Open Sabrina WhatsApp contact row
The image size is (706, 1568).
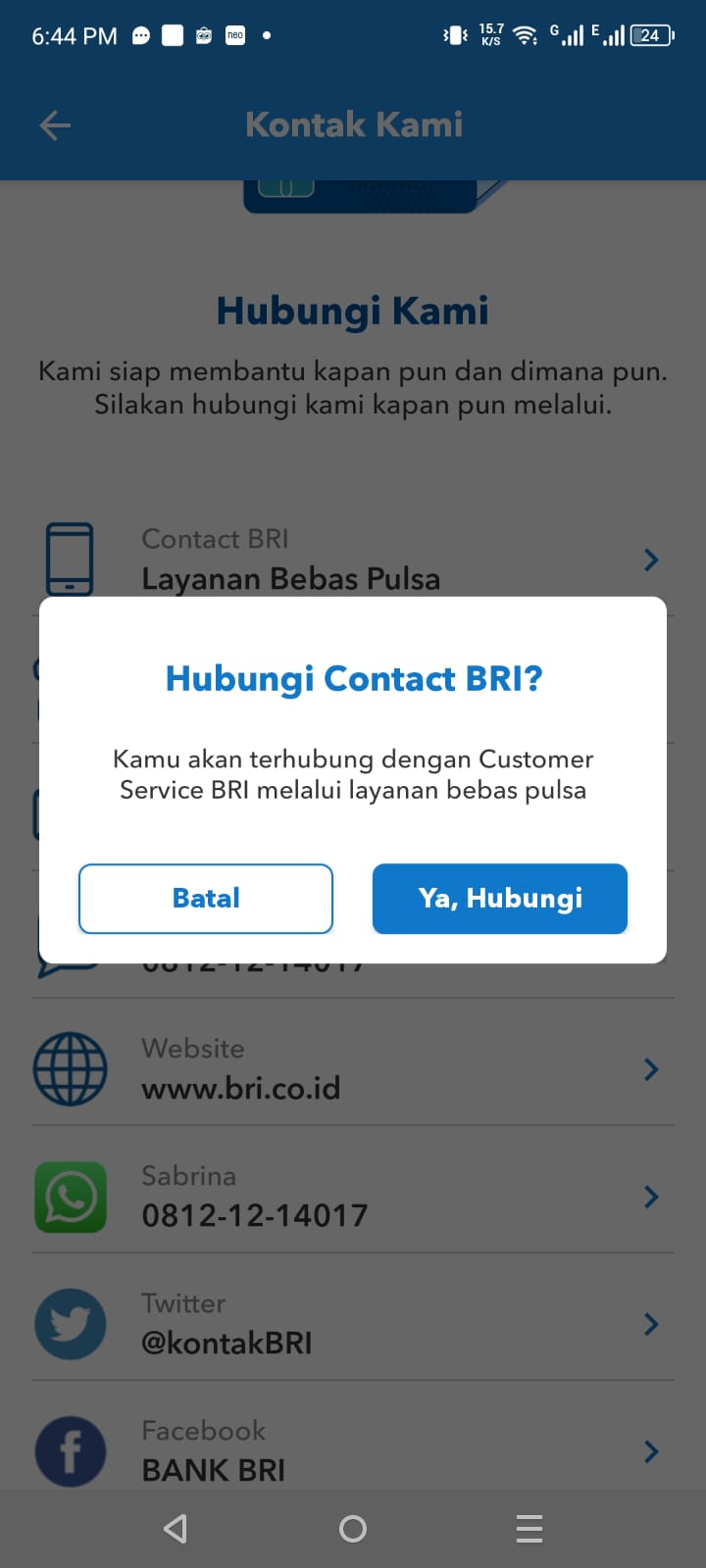(x=353, y=1196)
